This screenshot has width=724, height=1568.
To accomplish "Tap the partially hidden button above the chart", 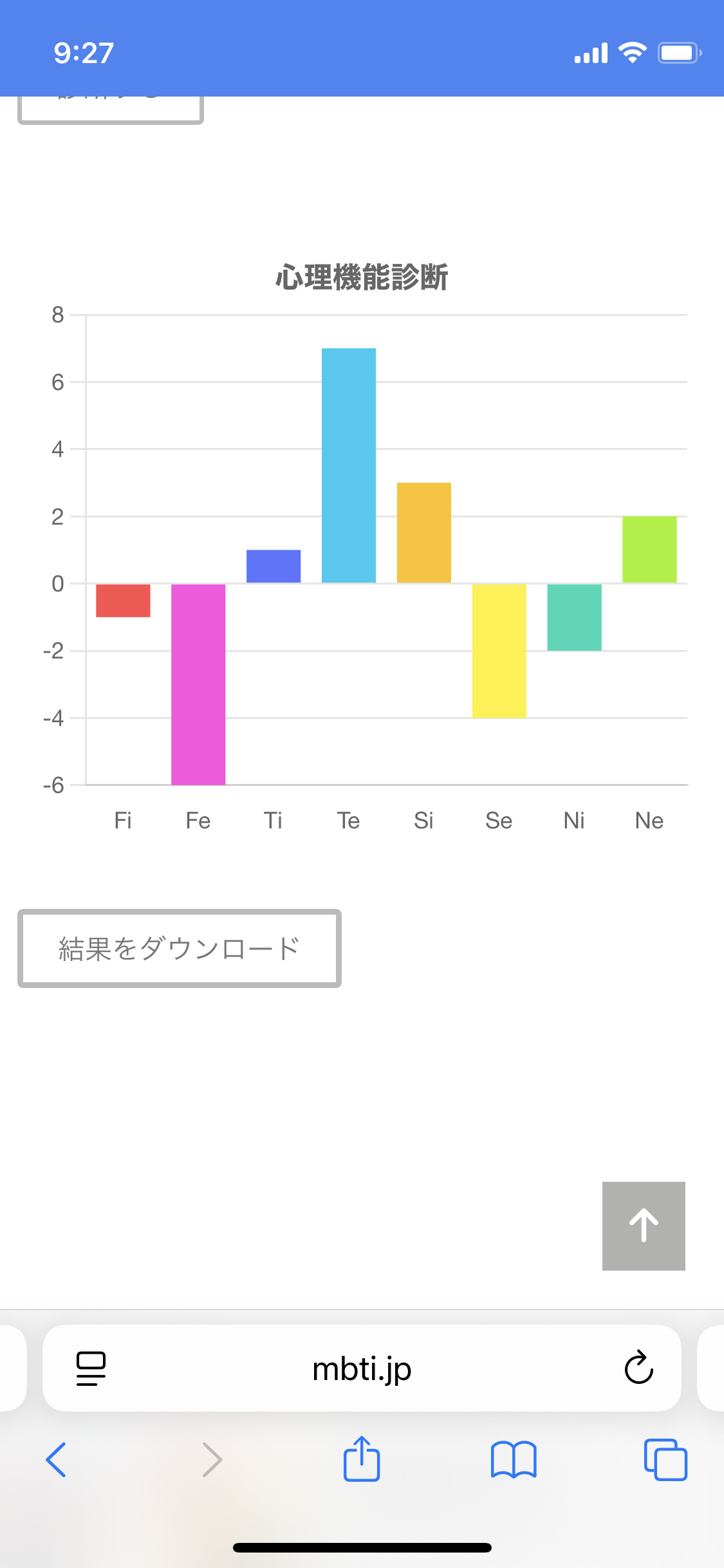I will click(x=111, y=109).
